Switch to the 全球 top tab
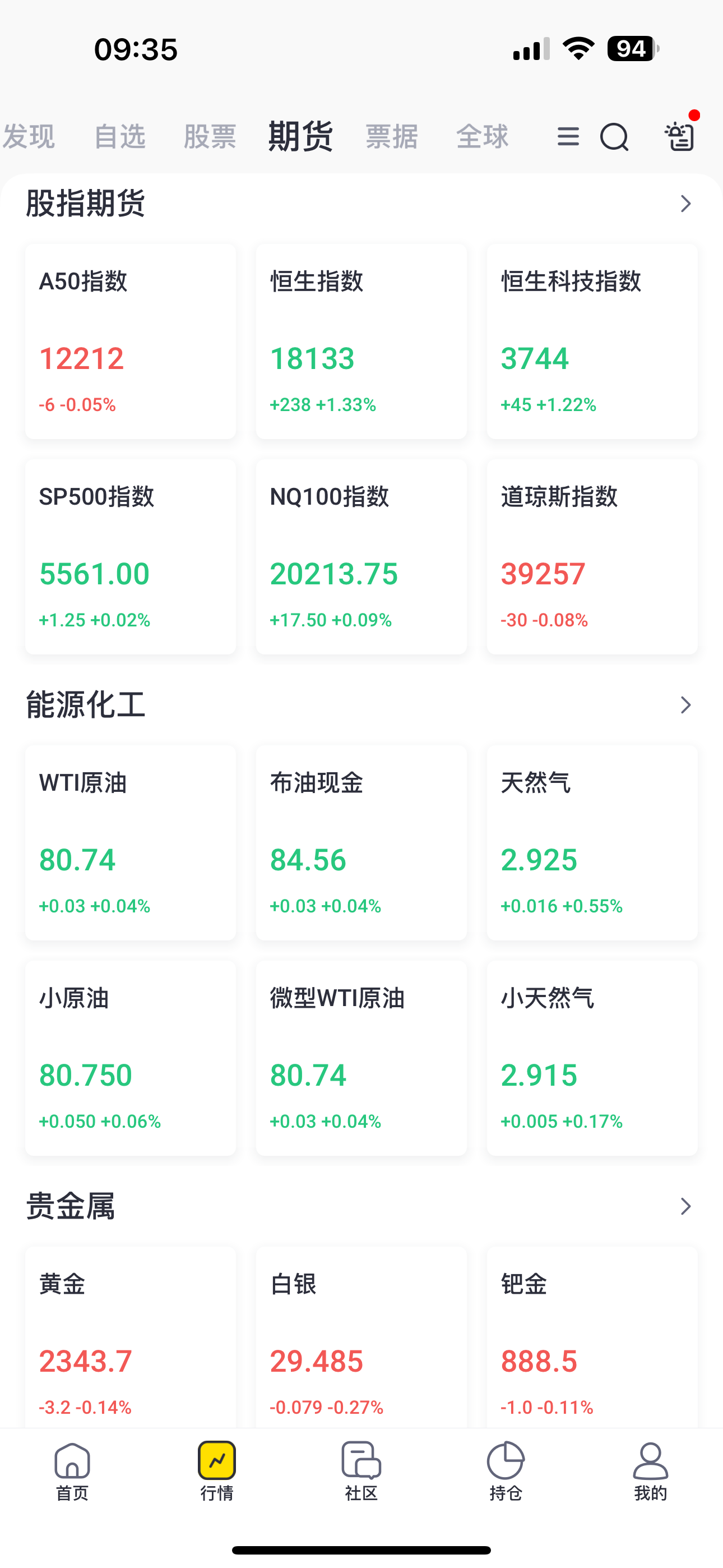 pyautogui.click(x=482, y=136)
